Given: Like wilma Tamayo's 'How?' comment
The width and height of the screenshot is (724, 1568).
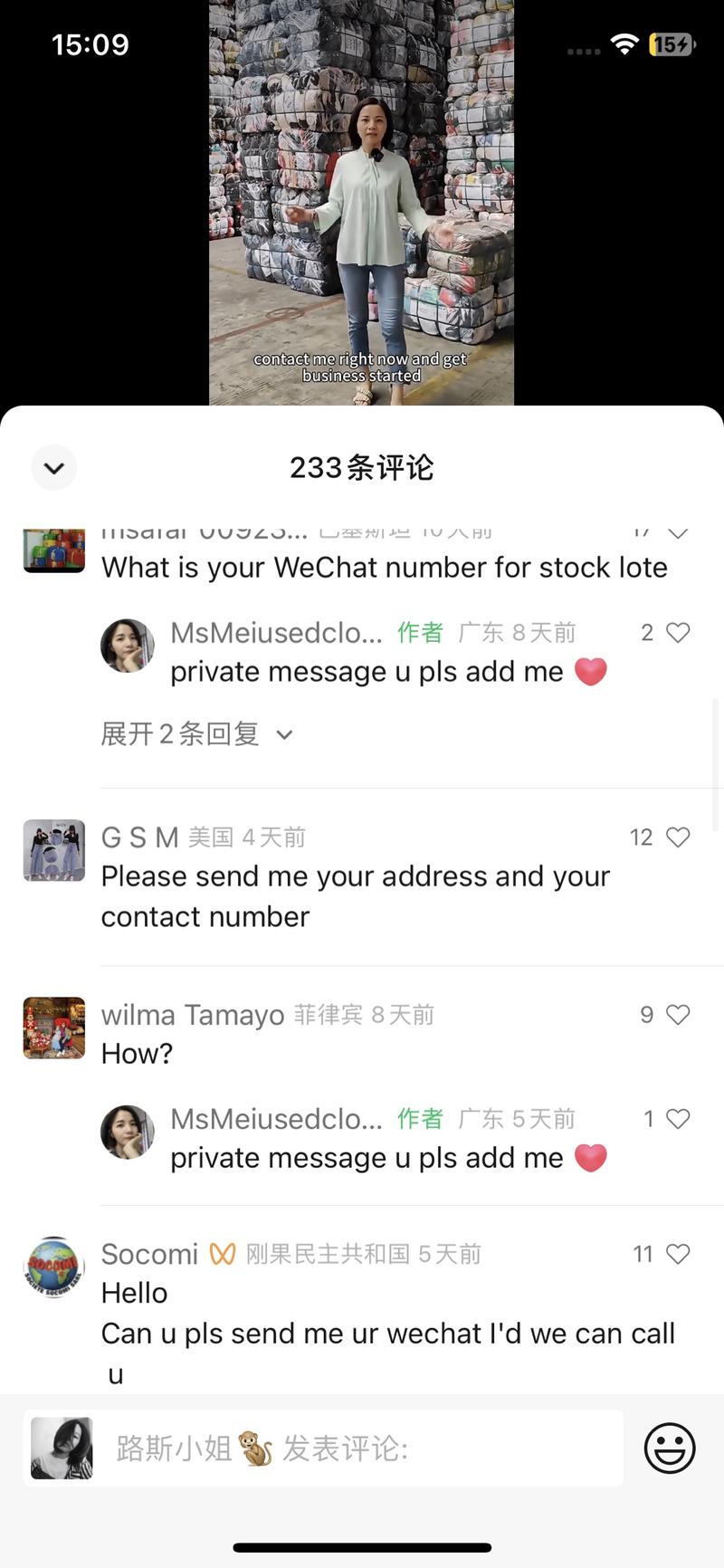Looking at the screenshot, I should tap(677, 1014).
